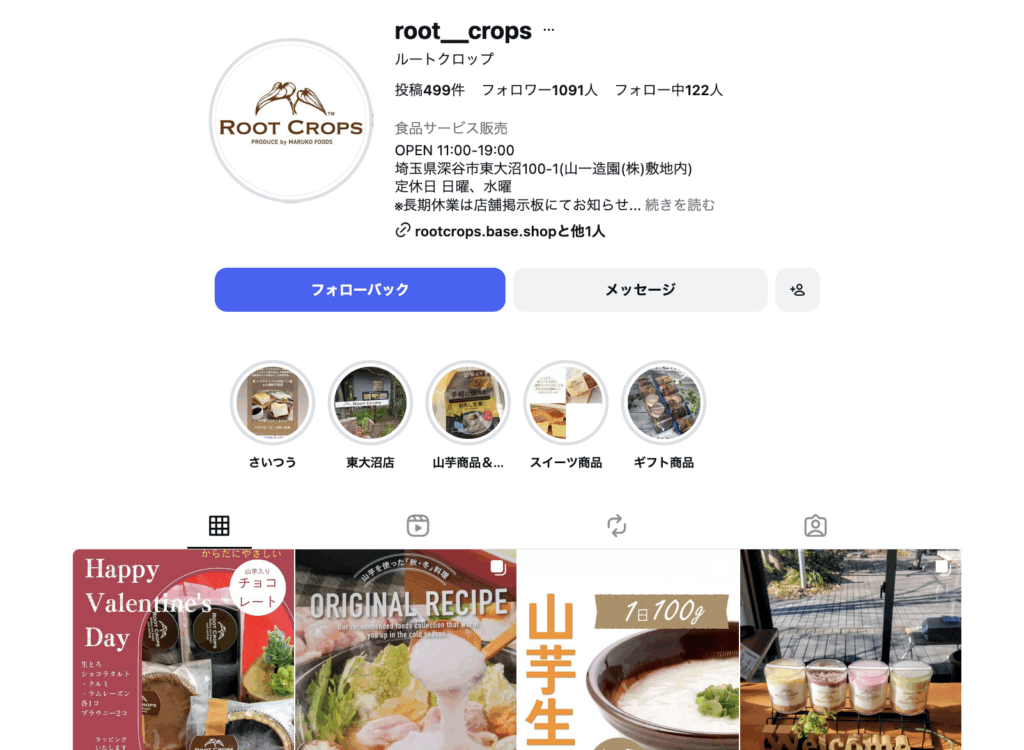Switch to the Reels tab
Screen dimensions: 1024x750
click(x=418, y=526)
